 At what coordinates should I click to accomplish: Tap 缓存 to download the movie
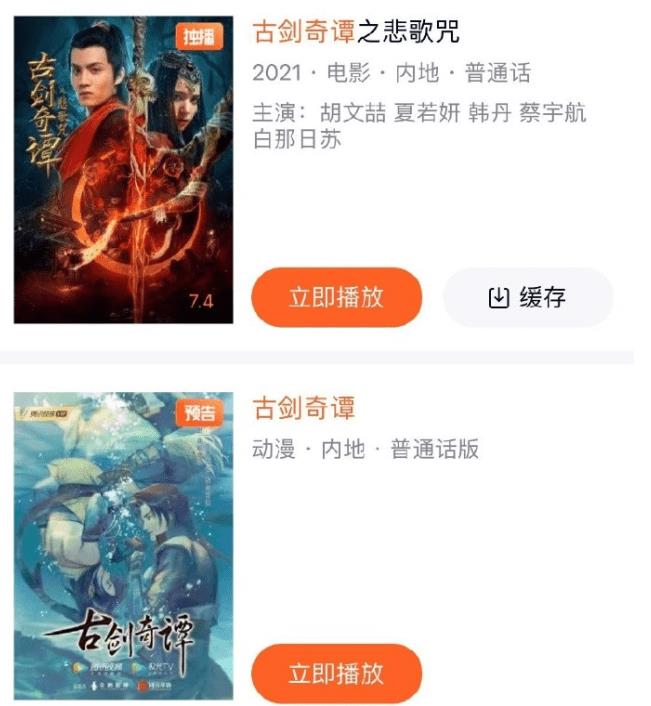[527, 297]
